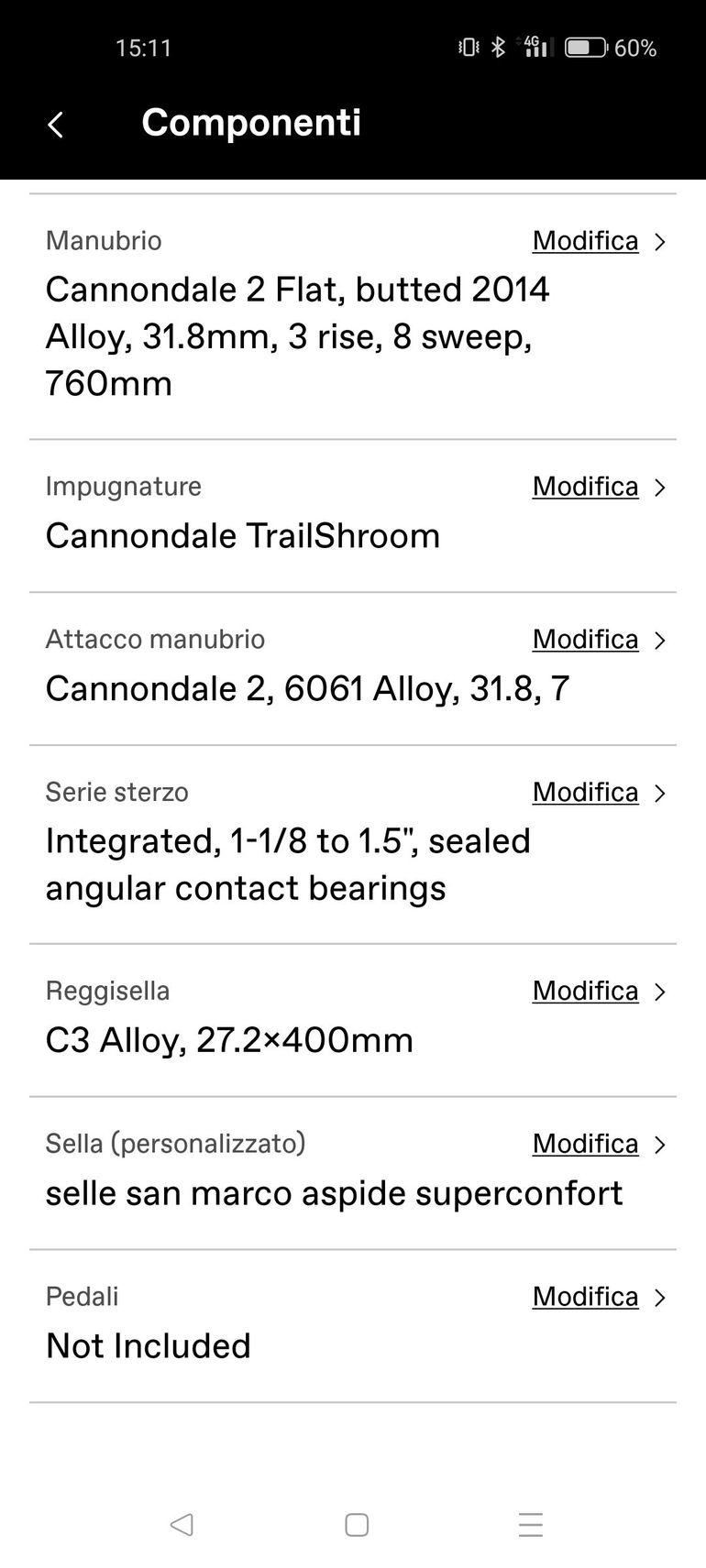Change the custom Sella entry

[x=586, y=1145]
